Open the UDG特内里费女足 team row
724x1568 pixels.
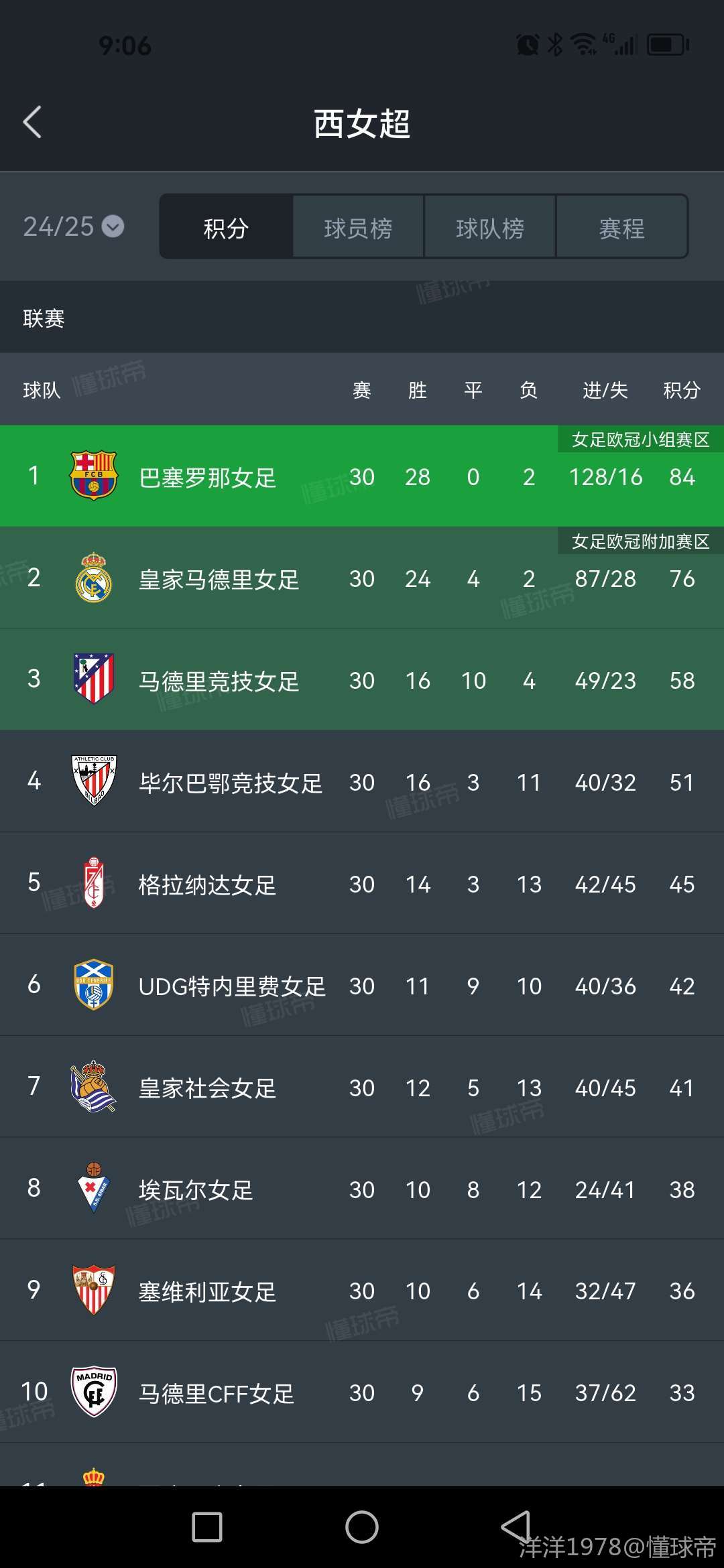coord(231,987)
